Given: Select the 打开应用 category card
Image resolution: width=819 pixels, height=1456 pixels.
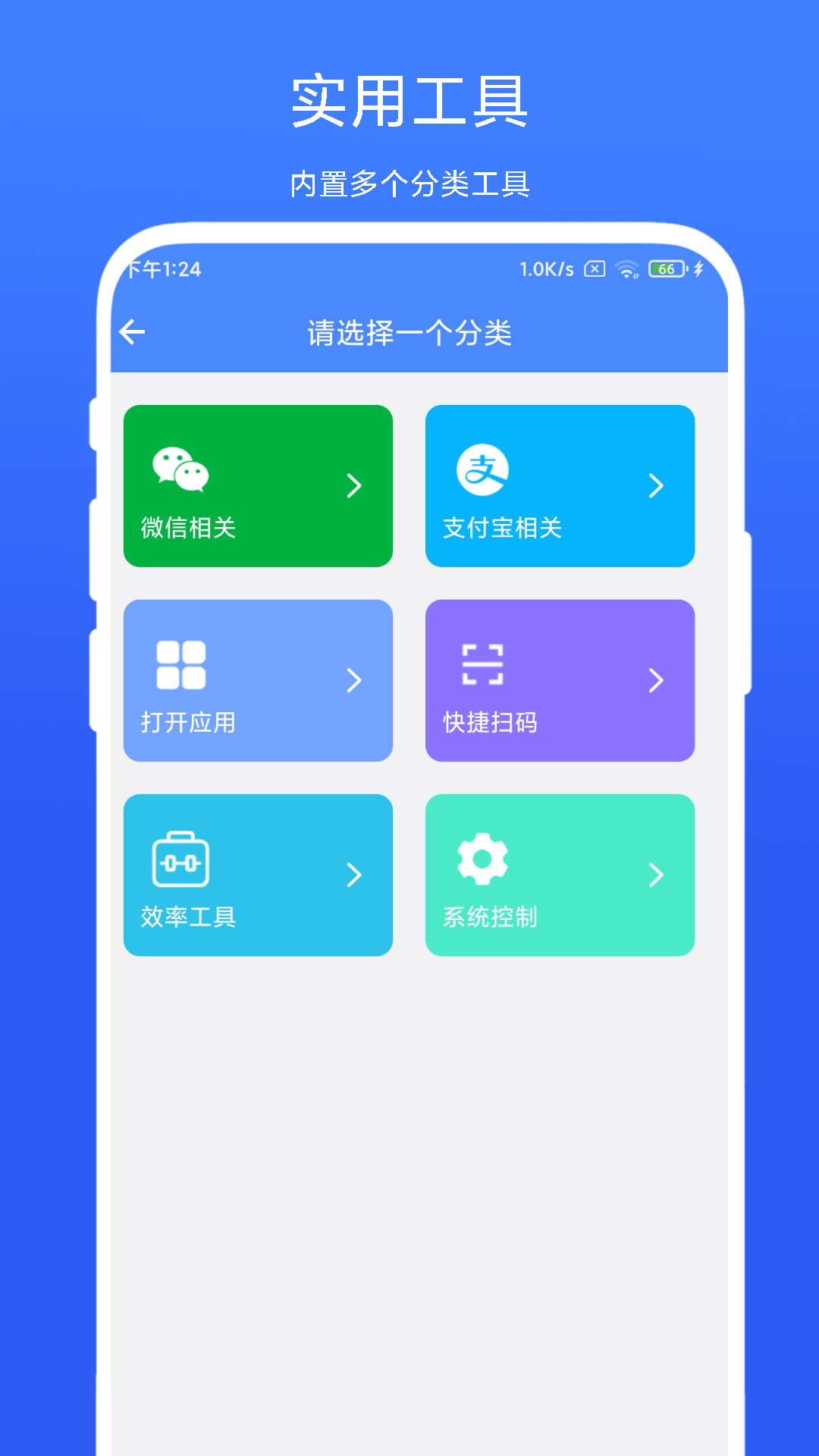Looking at the screenshot, I should tap(258, 681).
